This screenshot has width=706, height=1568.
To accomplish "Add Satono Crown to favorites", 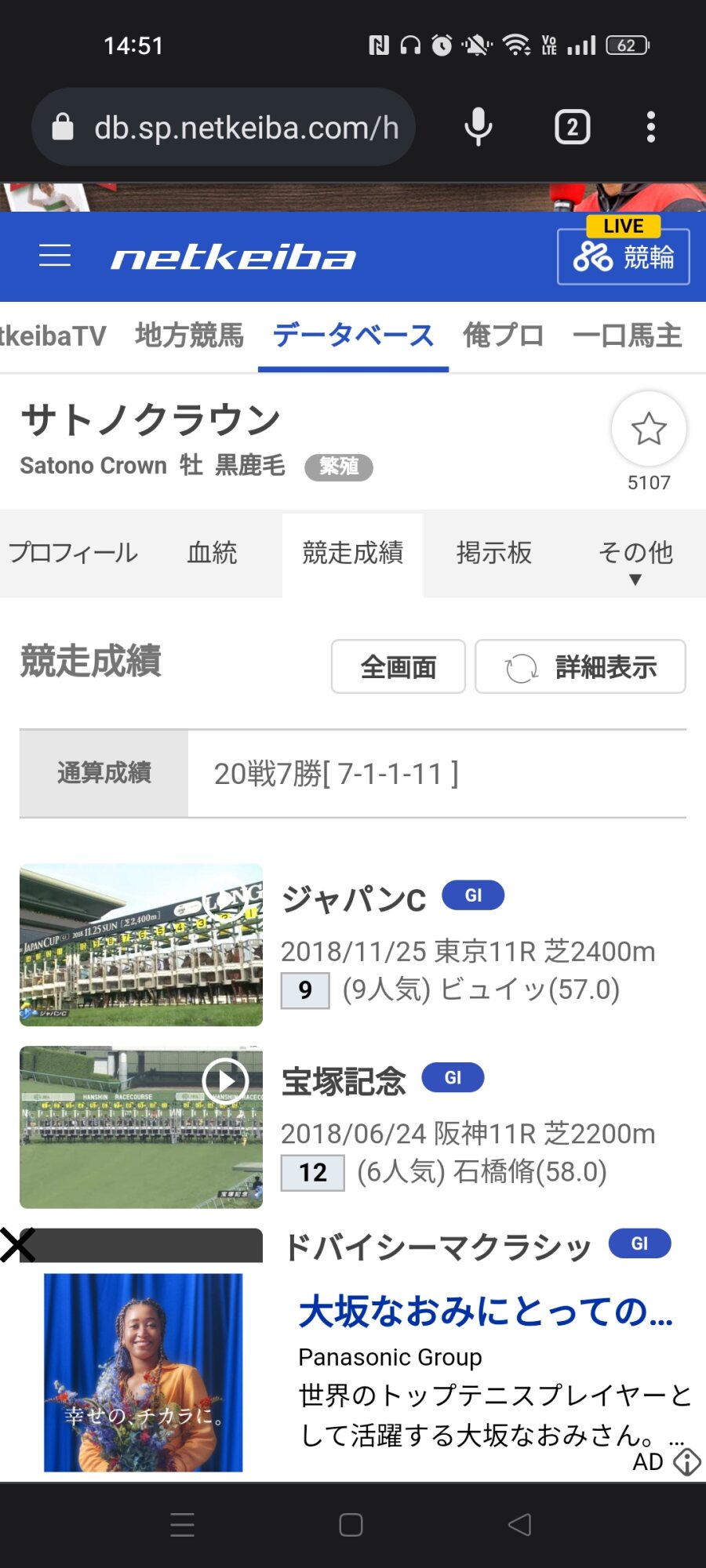I will tap(649, 430).
